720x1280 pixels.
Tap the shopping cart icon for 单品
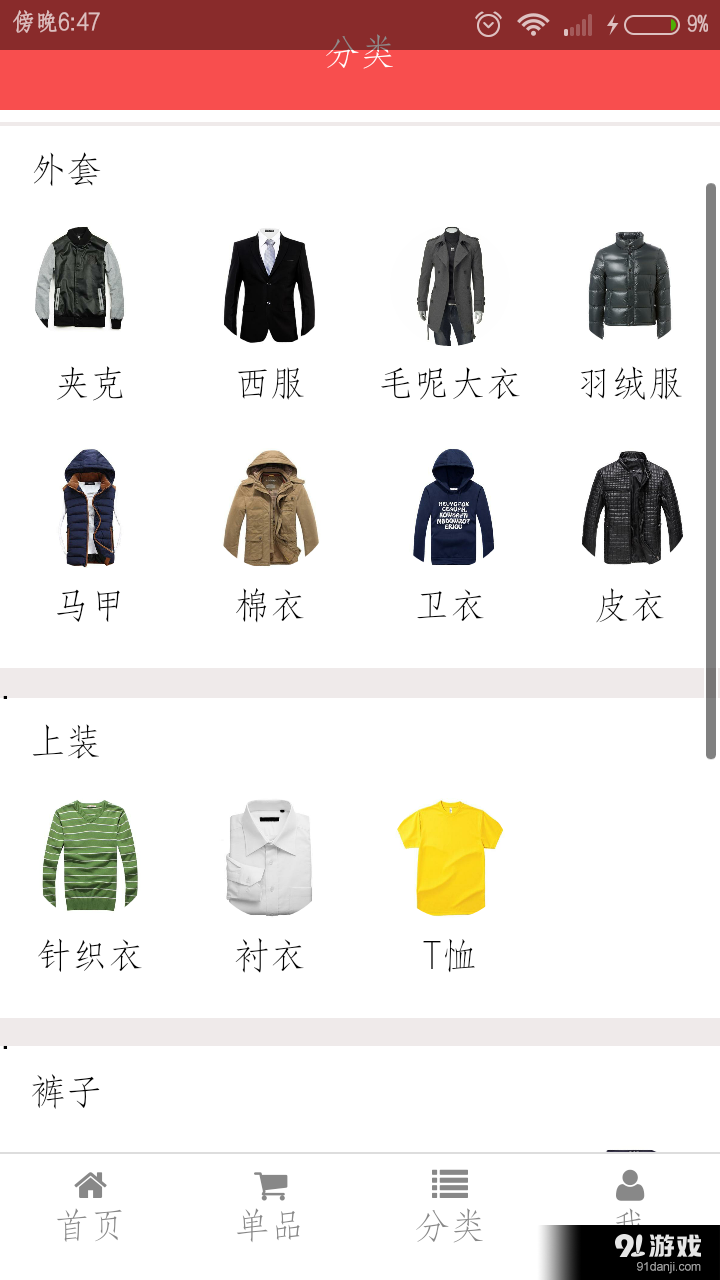point(268,1184)
